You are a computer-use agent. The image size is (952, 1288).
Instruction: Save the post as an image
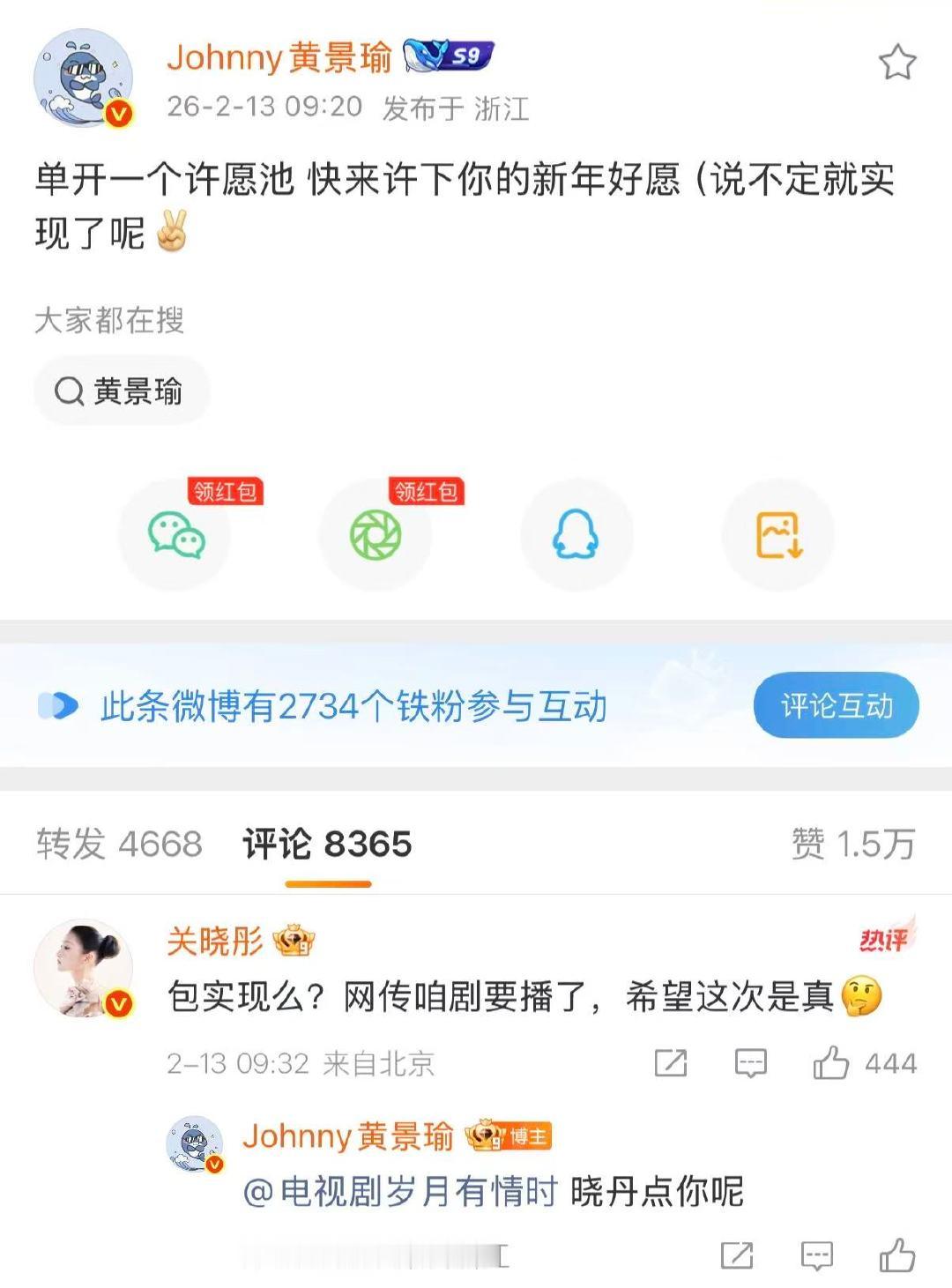(777, 535)
